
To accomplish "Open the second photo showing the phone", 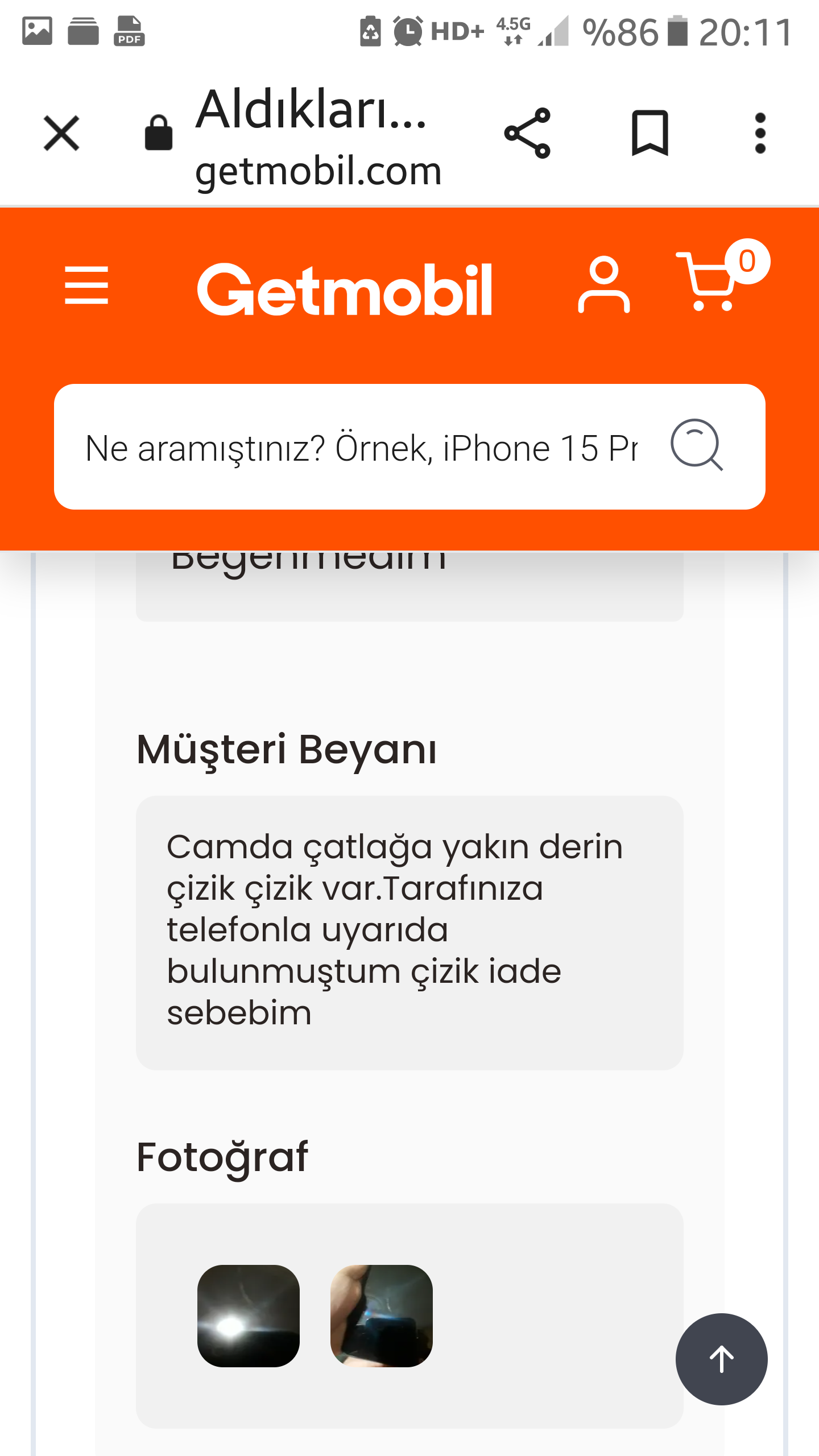I will [x=382, y=1316].
